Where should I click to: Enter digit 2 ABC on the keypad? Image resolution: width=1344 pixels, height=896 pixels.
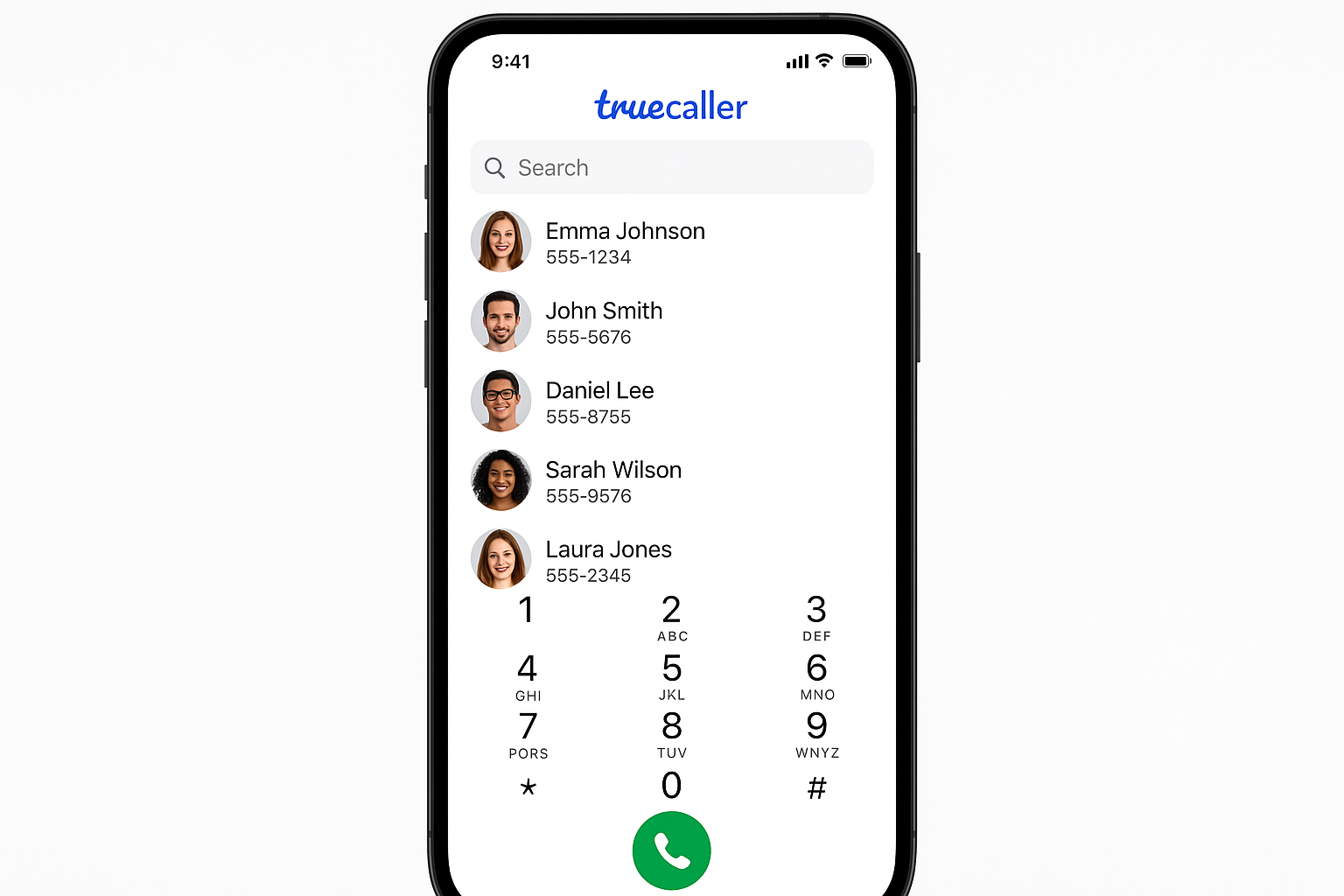[x=671, y=617]
